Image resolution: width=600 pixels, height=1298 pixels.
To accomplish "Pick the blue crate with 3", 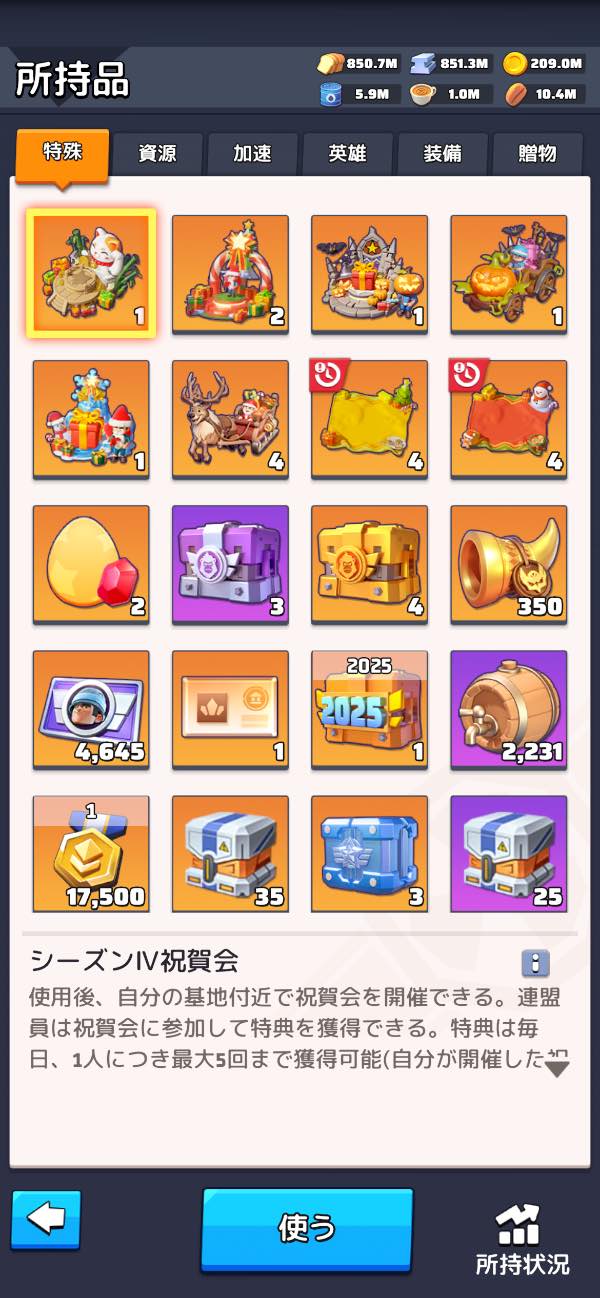I will pyautogui.click(x=369, y=854).
